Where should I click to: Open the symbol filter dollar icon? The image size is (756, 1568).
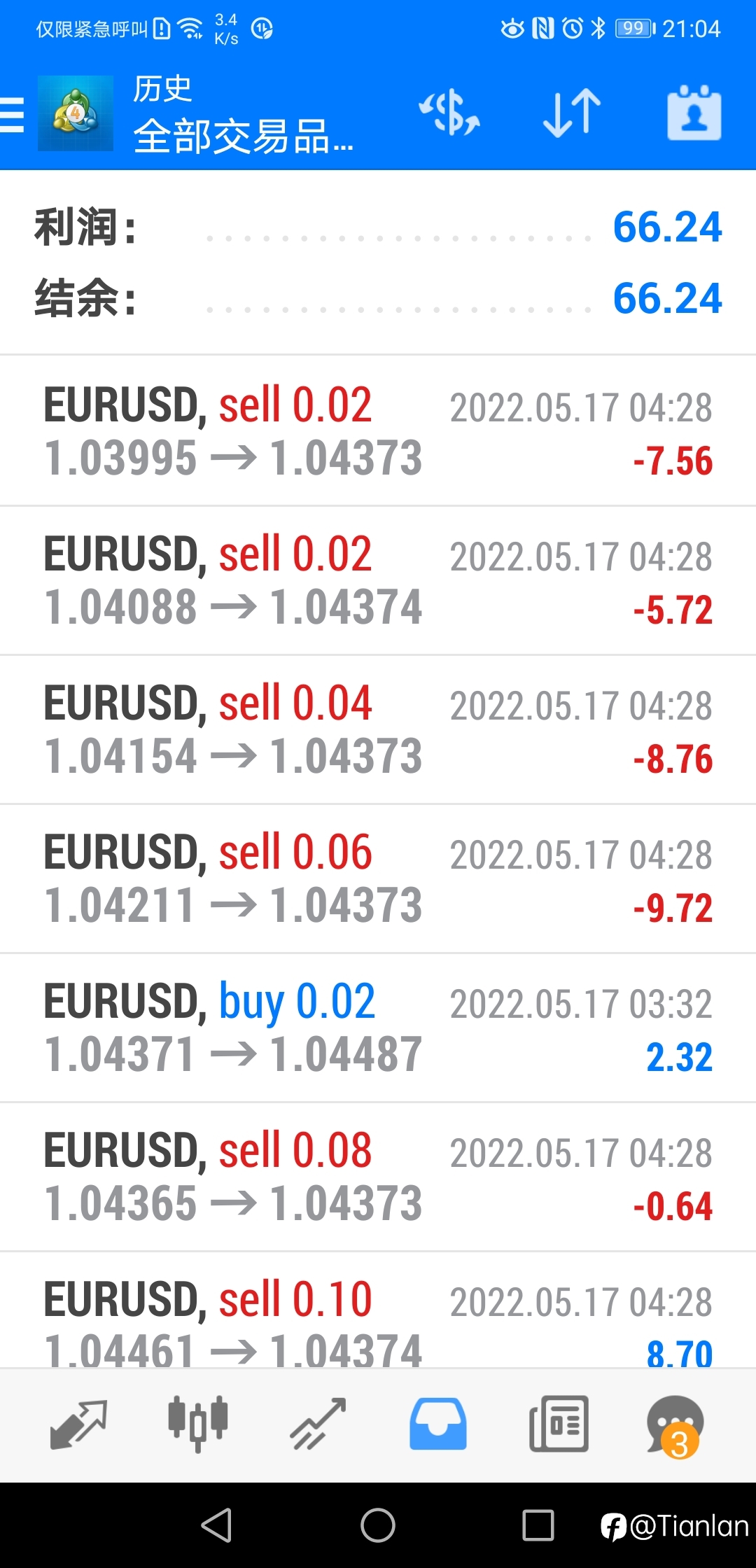pyautogui.click(x=449, y=113)
